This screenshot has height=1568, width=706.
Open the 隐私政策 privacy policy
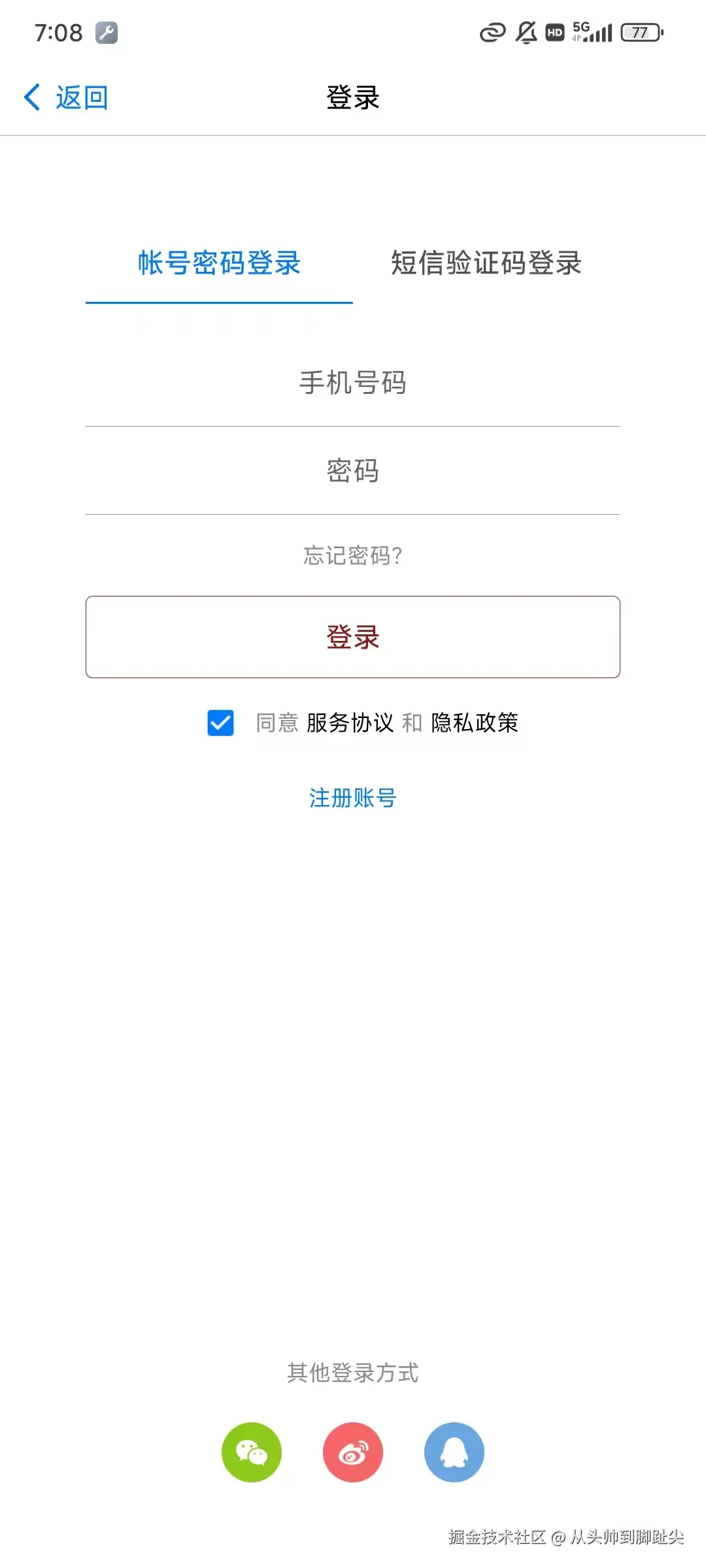[474, 723]
